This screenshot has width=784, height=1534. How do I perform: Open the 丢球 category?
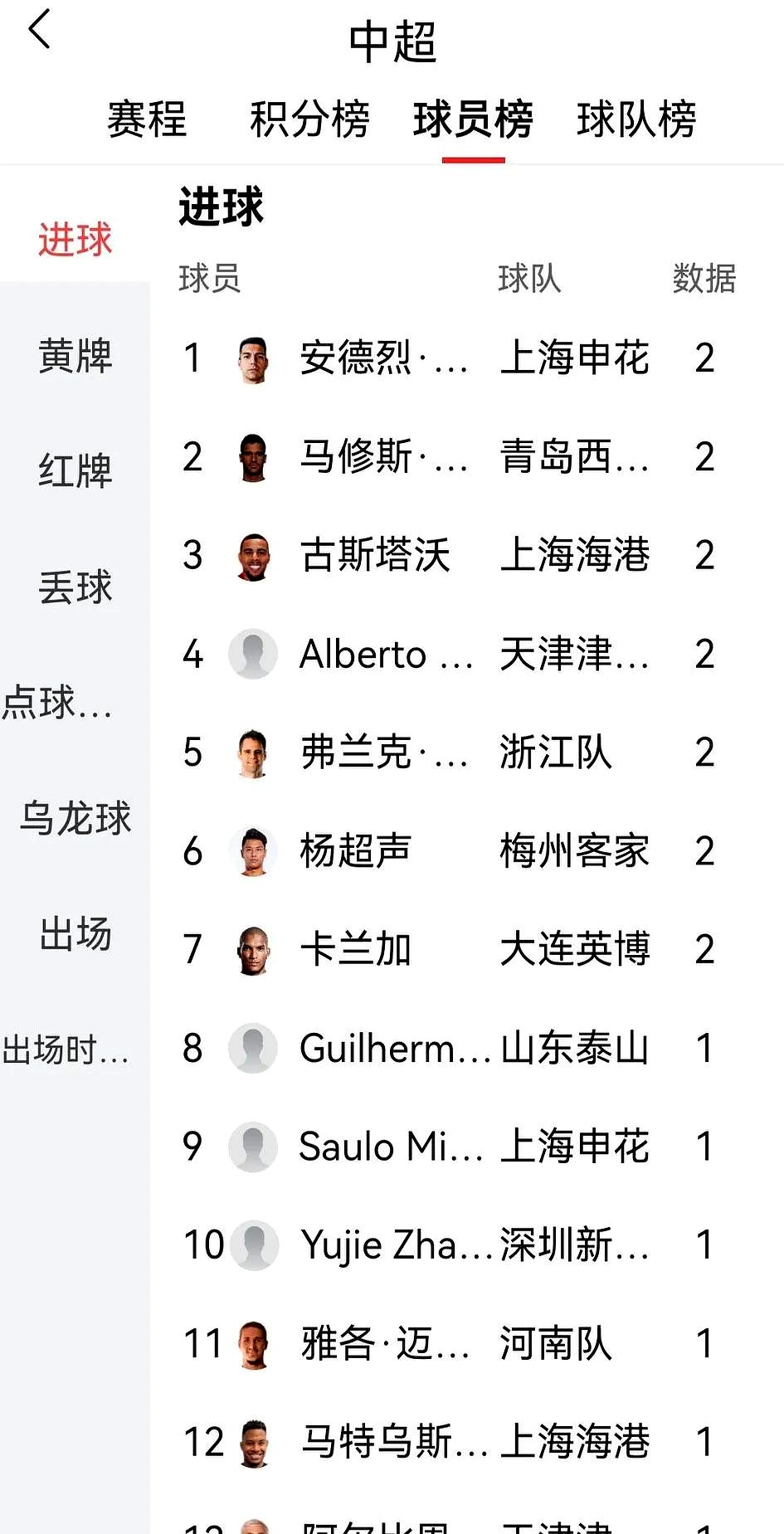pos(75,587)
